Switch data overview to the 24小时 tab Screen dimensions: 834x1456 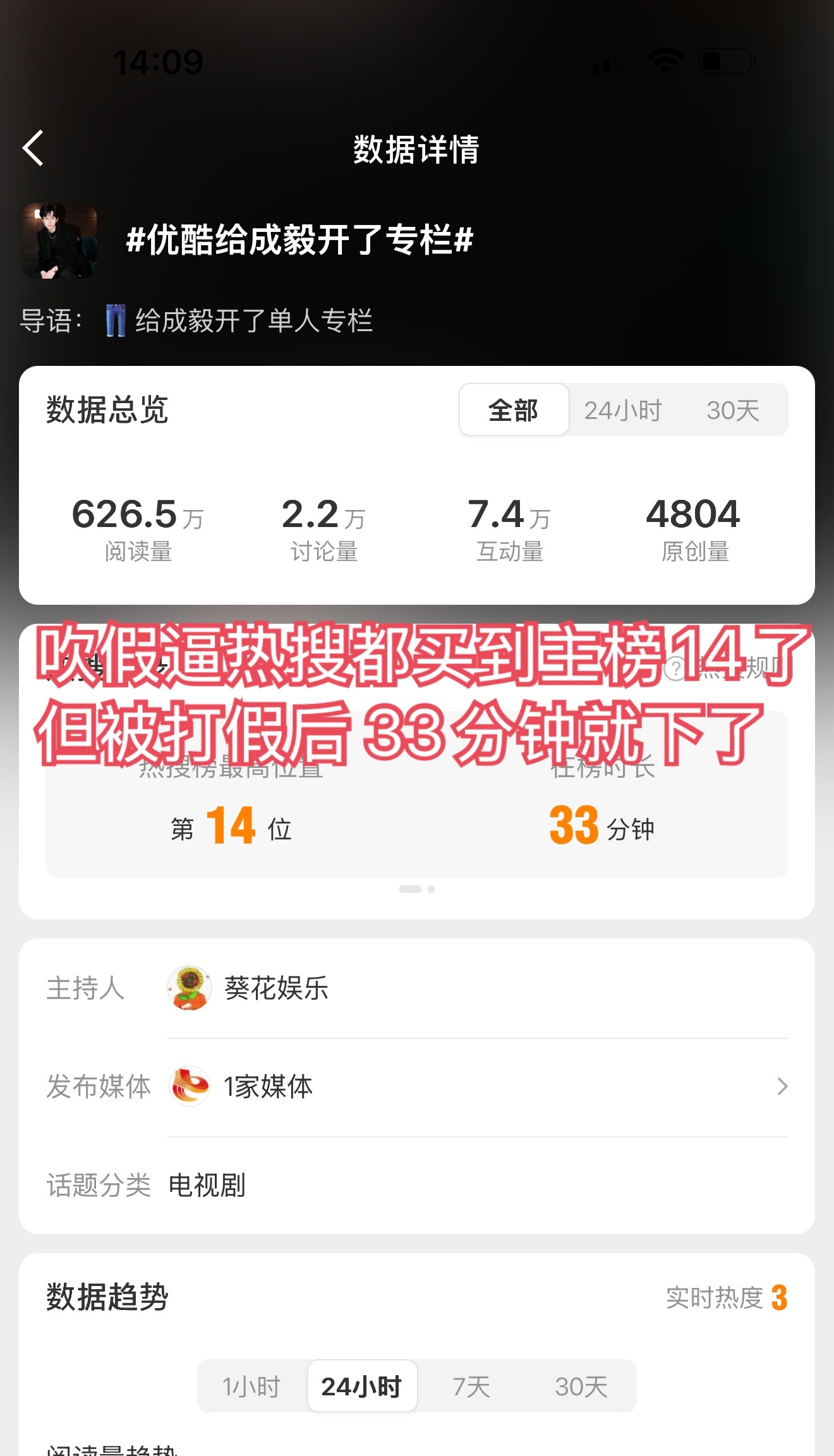(x=623, y=410)
